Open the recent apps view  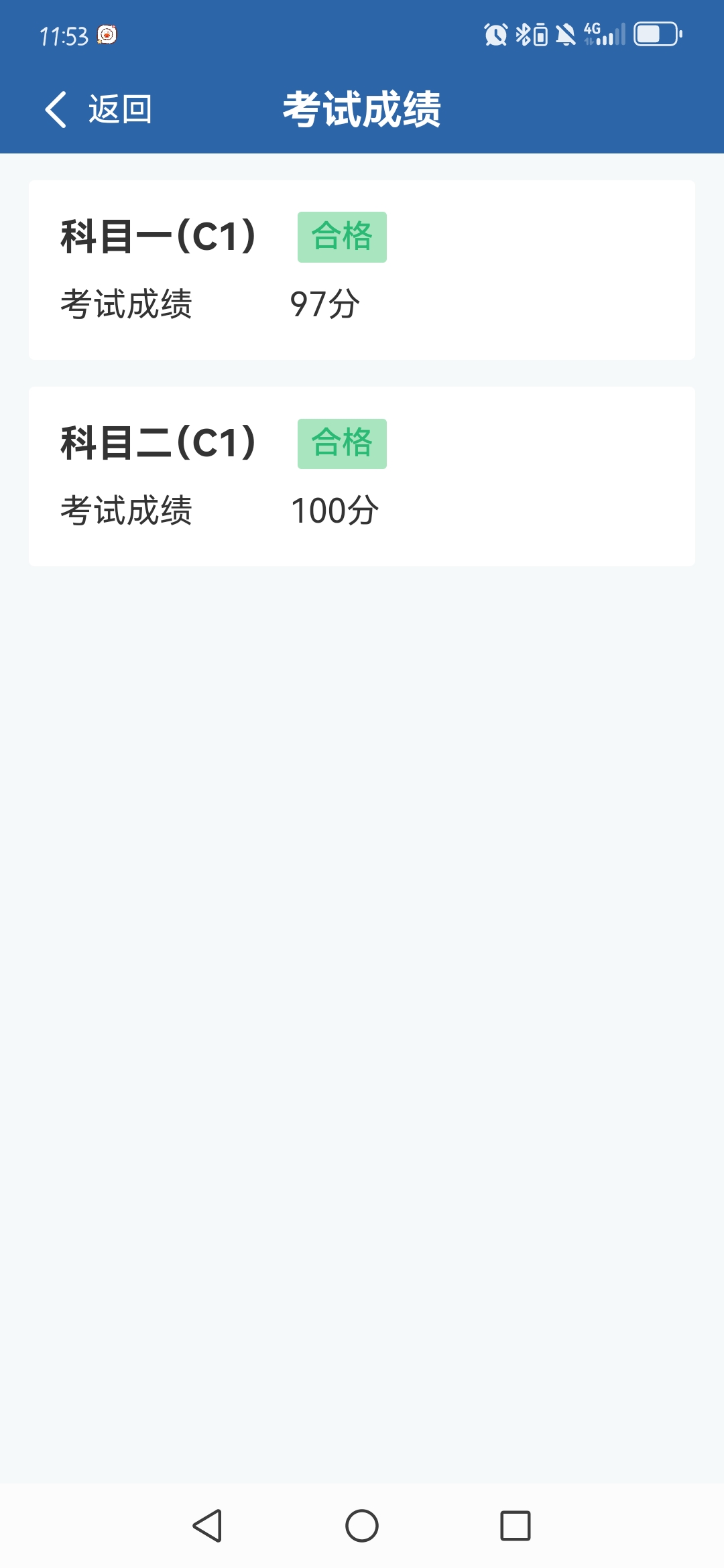coord(516,1526)
